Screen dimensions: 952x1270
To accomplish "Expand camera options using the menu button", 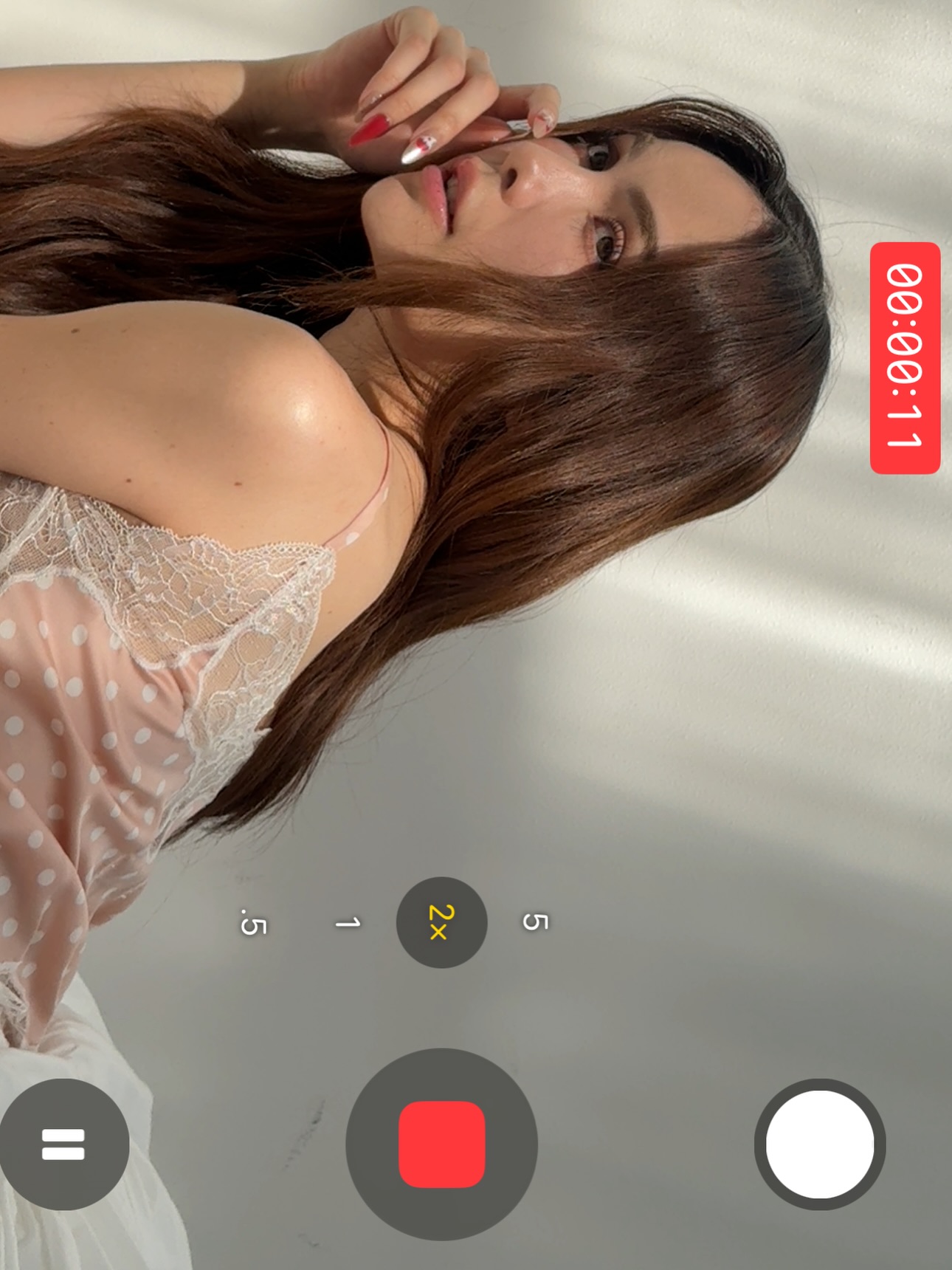I will click(62, 1143).
